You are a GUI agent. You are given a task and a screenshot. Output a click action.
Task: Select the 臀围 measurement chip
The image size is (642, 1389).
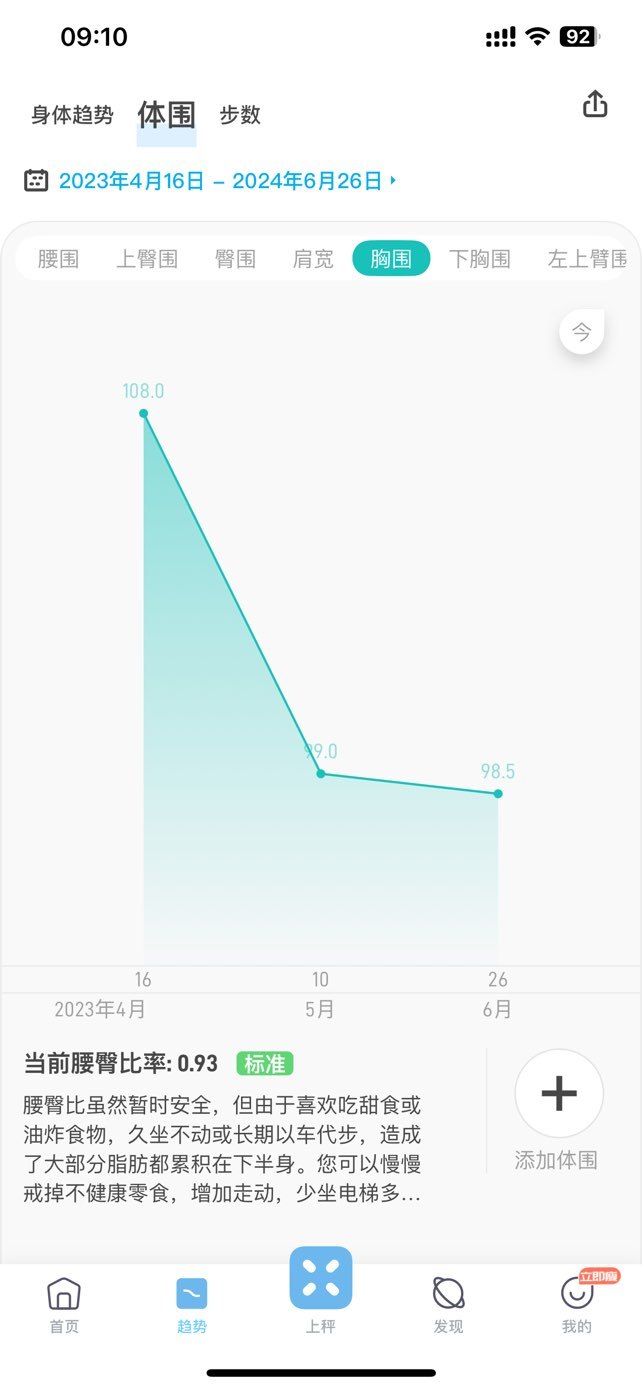(235, 259)
